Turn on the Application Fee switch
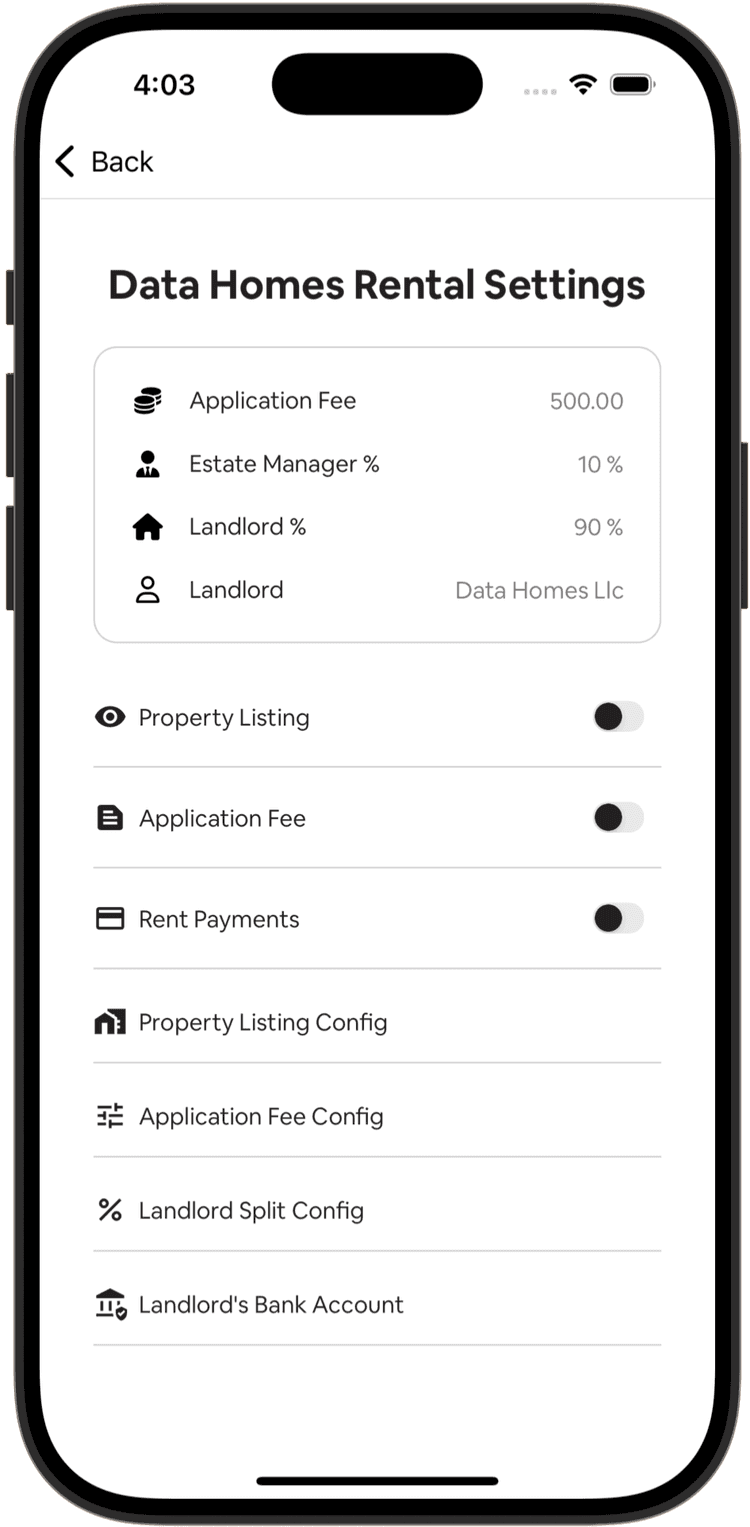The width and height of the screenshot is (750, 1527). (x=617, y=817)
